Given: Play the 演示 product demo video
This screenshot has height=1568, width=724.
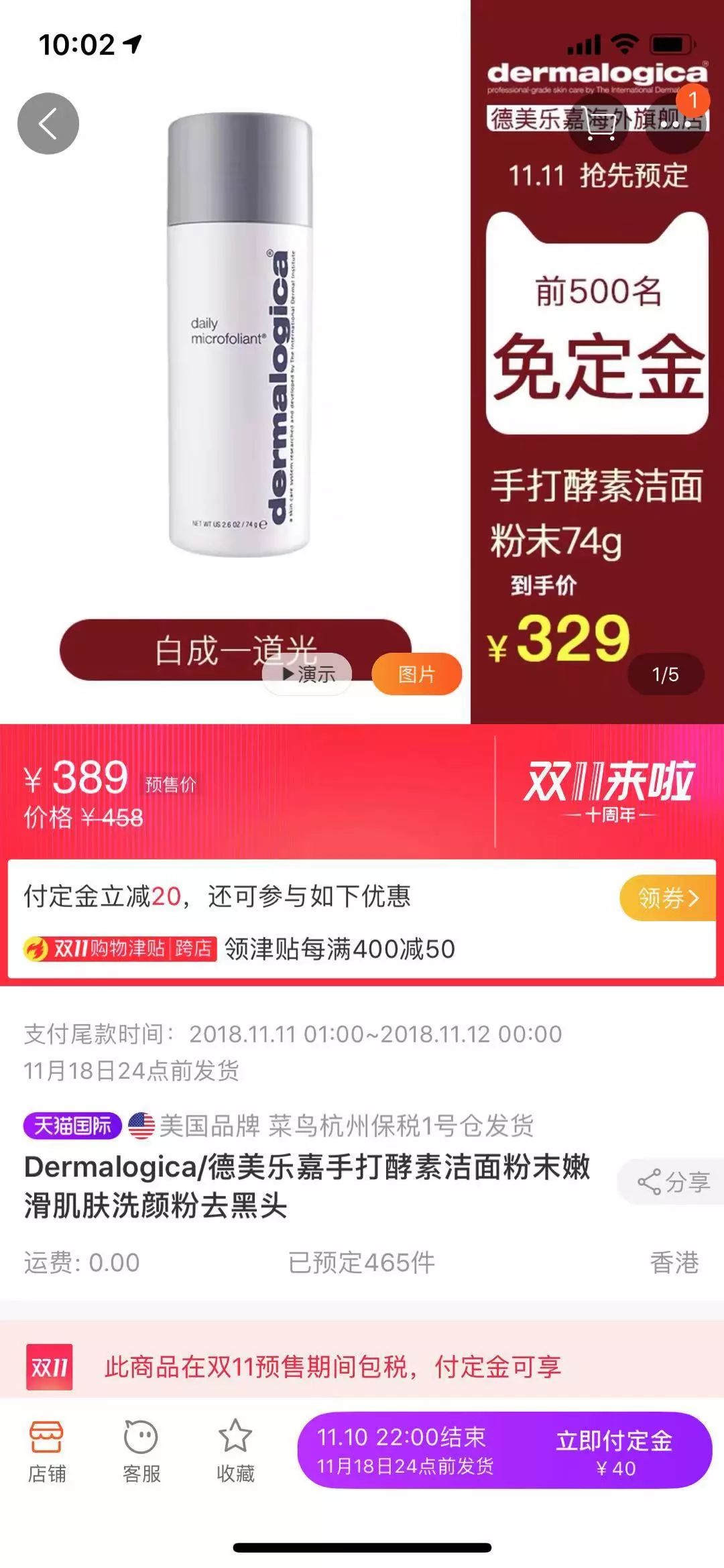Looking at the screenshot, I should tap(308, 674).
